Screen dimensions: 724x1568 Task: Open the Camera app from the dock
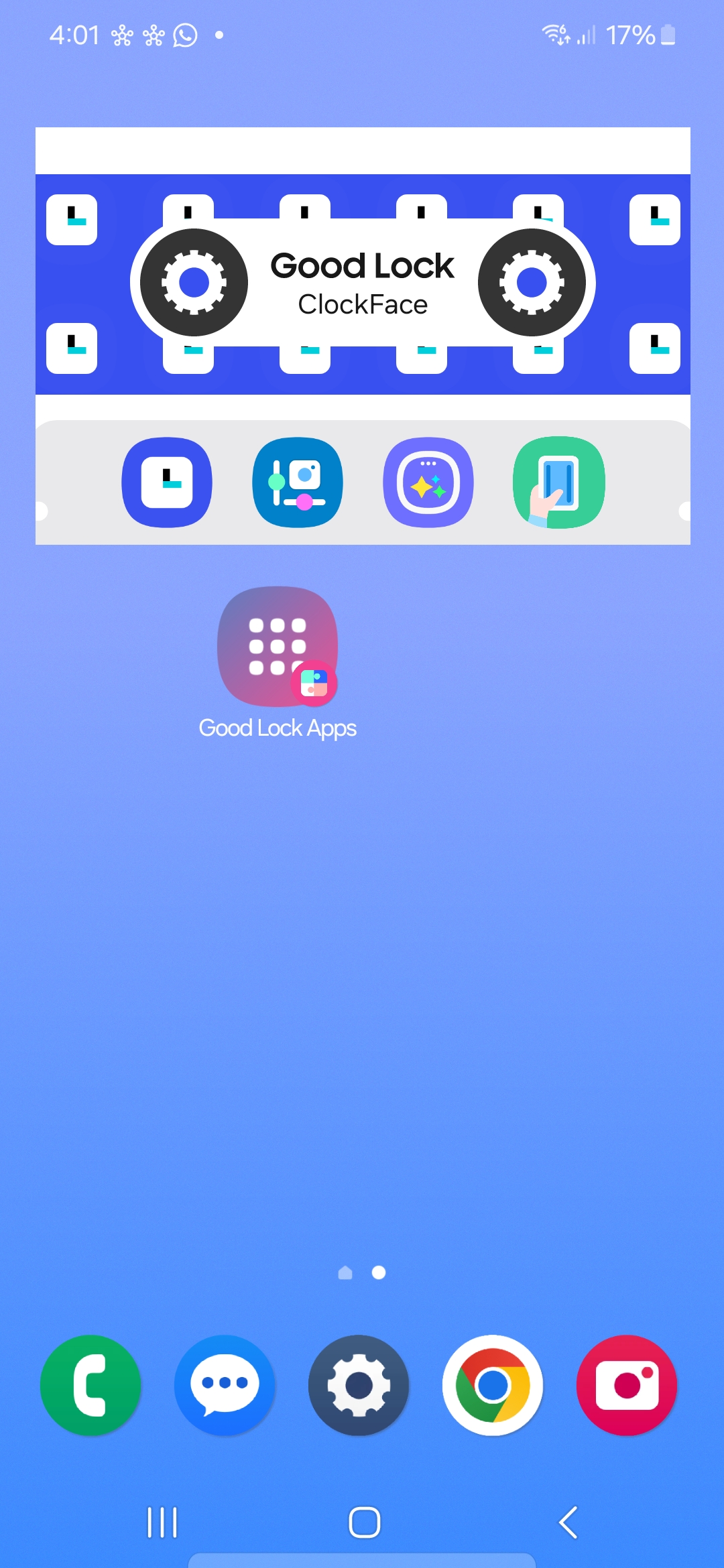click(627, 1385)
